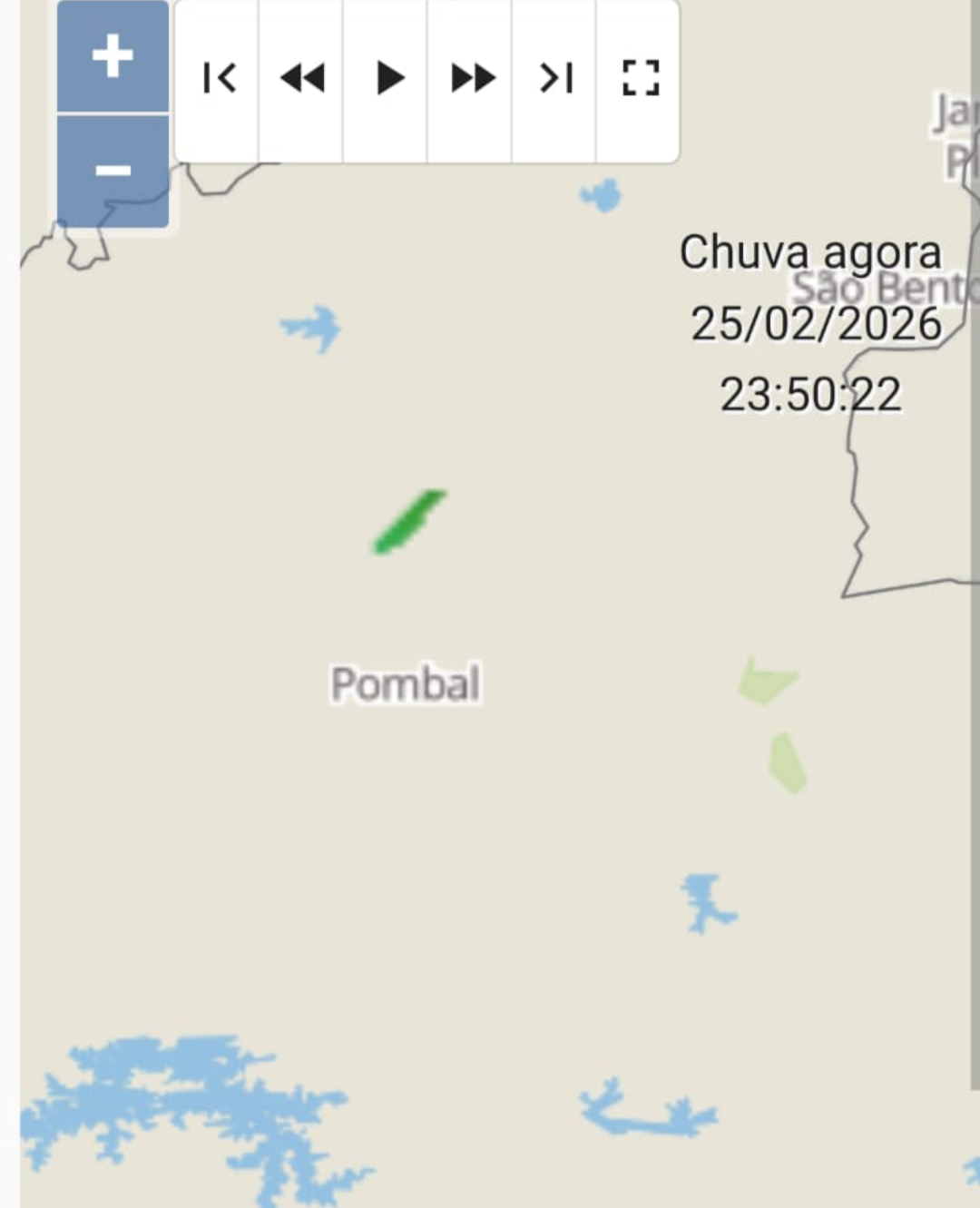This screenshot has height=1208, width=980.
Task: Step back one radar frame
Action: click(302, 78)
